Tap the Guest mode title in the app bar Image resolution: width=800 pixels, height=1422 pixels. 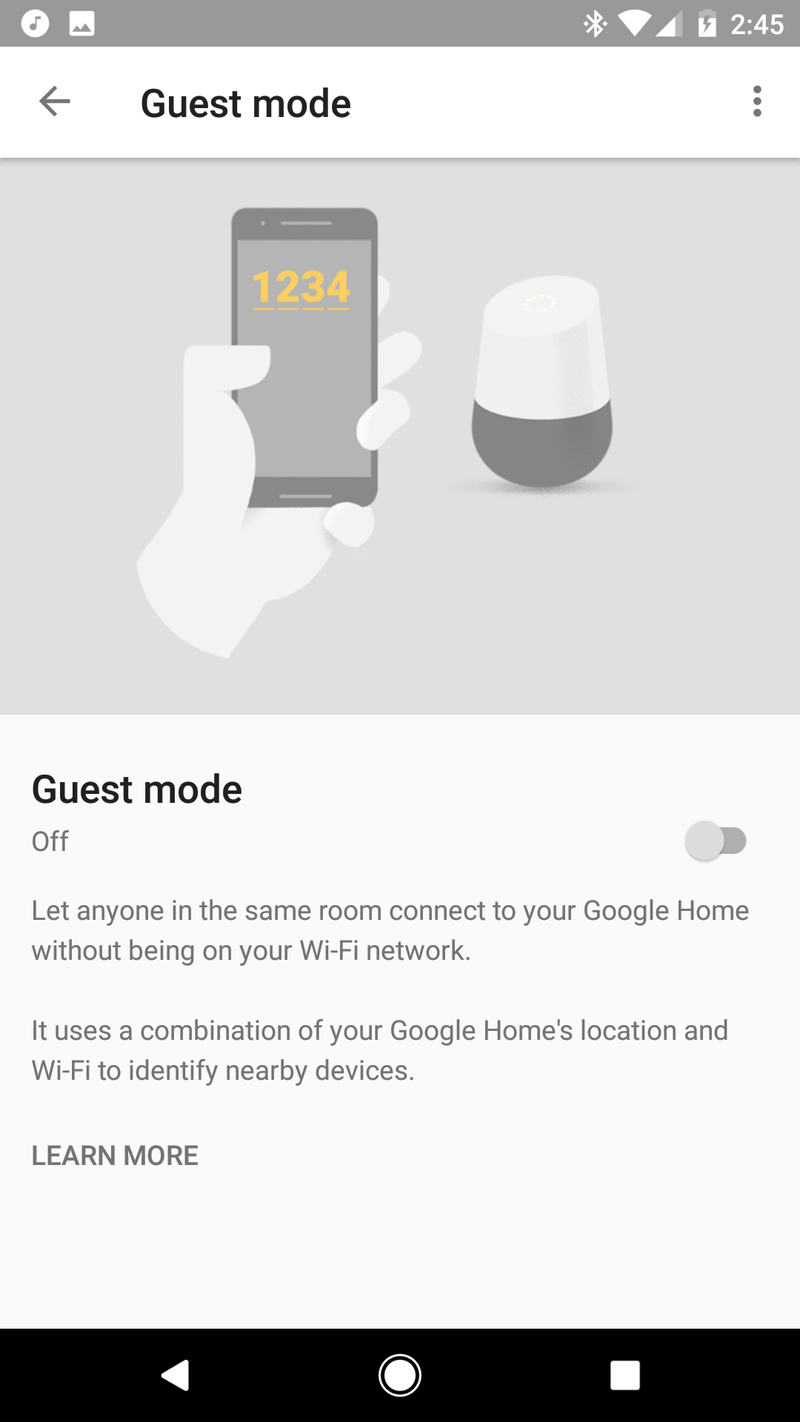click(246, 102)
